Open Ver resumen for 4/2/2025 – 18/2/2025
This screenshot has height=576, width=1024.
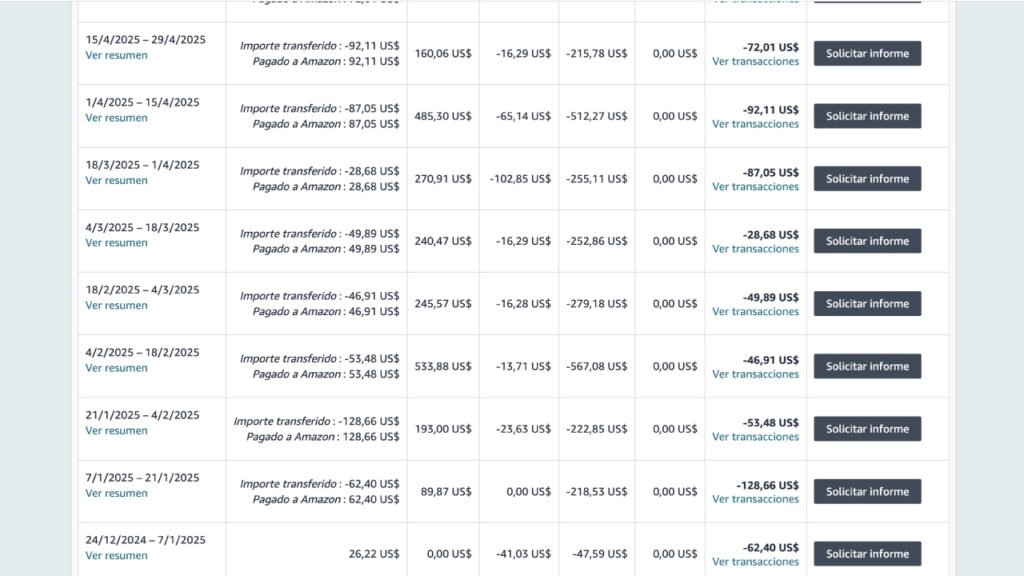point(116,368)
